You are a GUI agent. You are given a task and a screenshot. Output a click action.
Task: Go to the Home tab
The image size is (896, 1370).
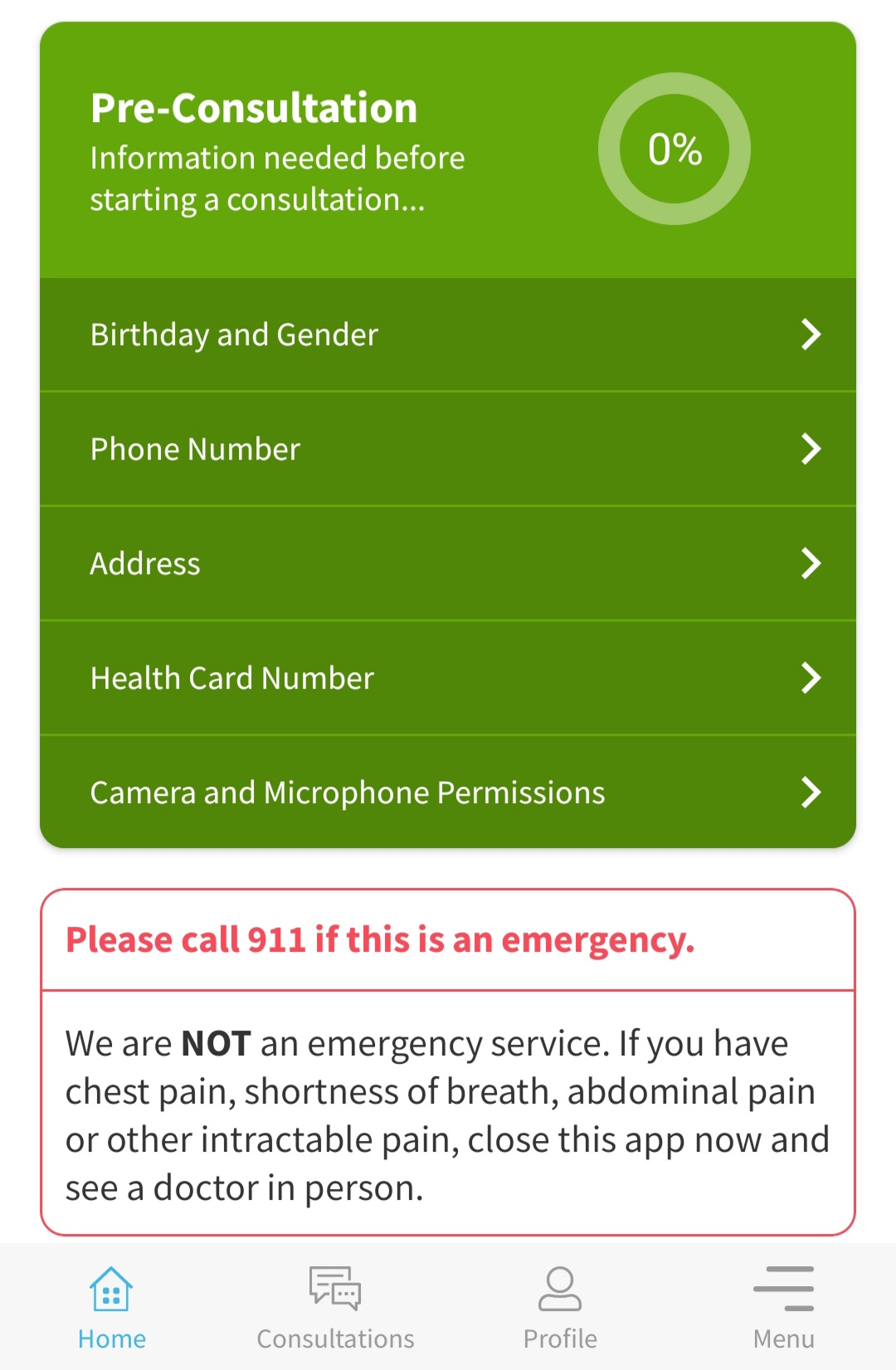[x=112, y=1308]
